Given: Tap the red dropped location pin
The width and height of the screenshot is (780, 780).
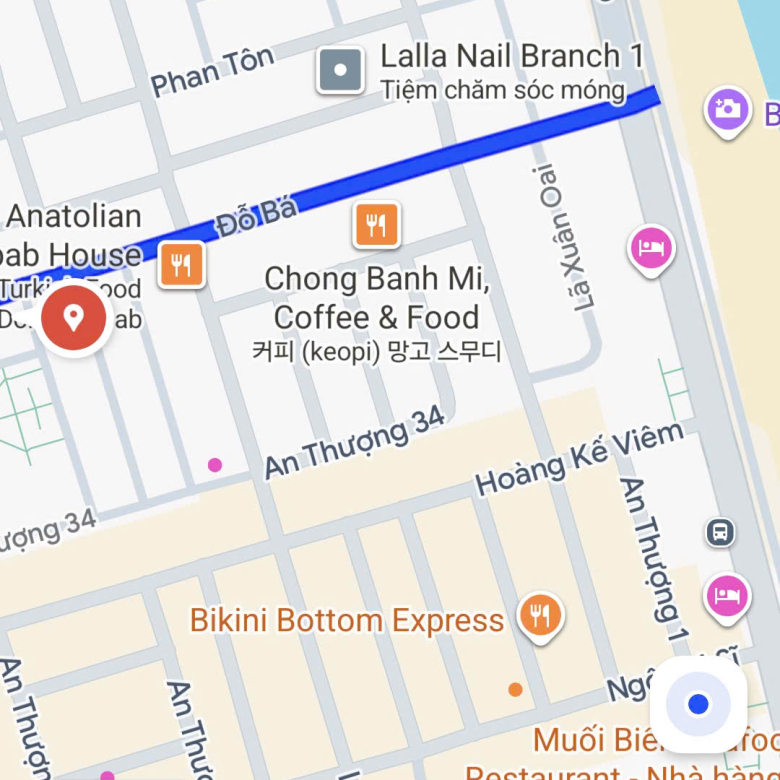Looking at the screenshot, I should (73, 318).
